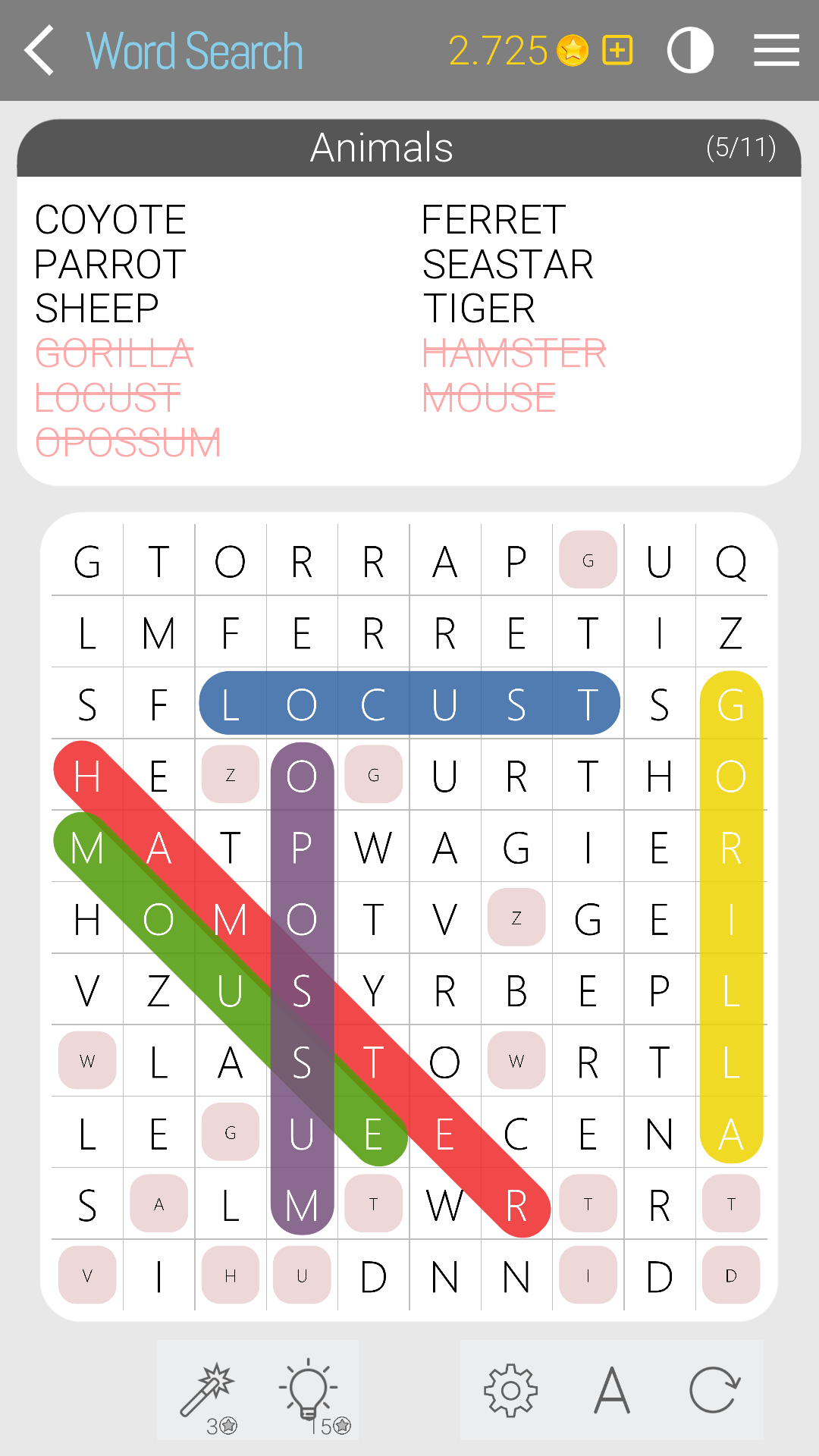Get a lightbulb hint for 15 coins
819x1456 pixels.
pyautogui.click(x=309, y=1390)
